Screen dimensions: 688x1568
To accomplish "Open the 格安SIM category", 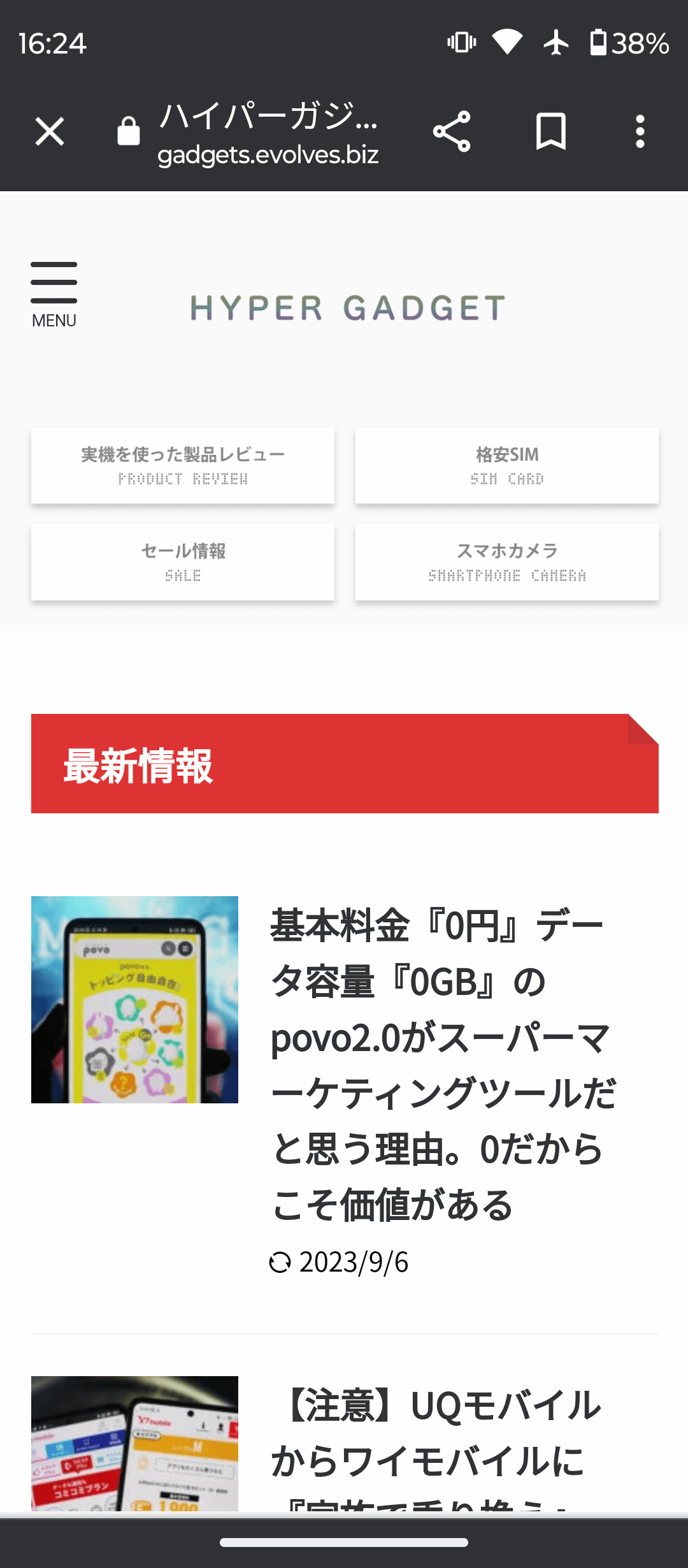I will (507, 466).
